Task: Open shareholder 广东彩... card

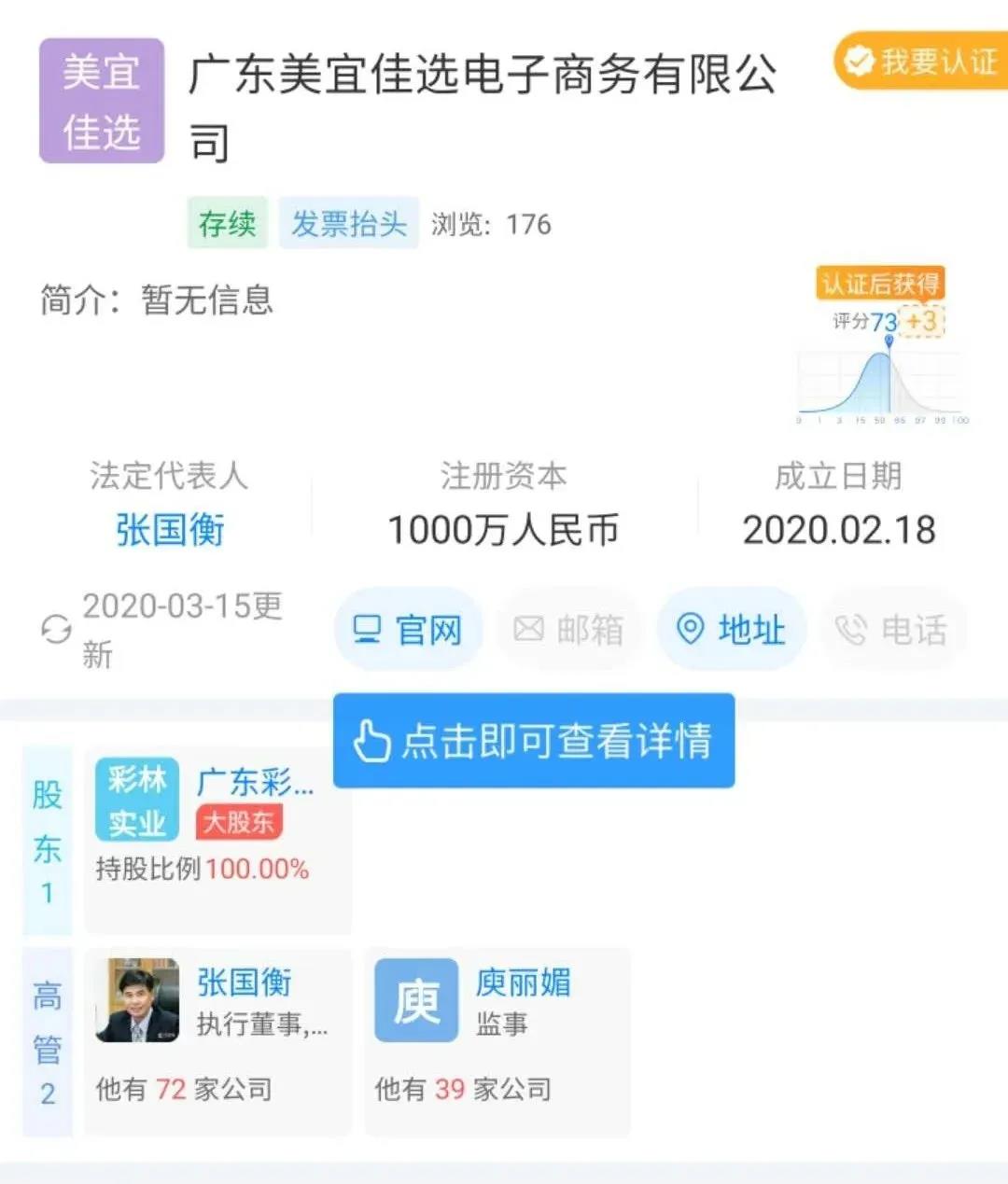Action: click(x=217, y=838)
